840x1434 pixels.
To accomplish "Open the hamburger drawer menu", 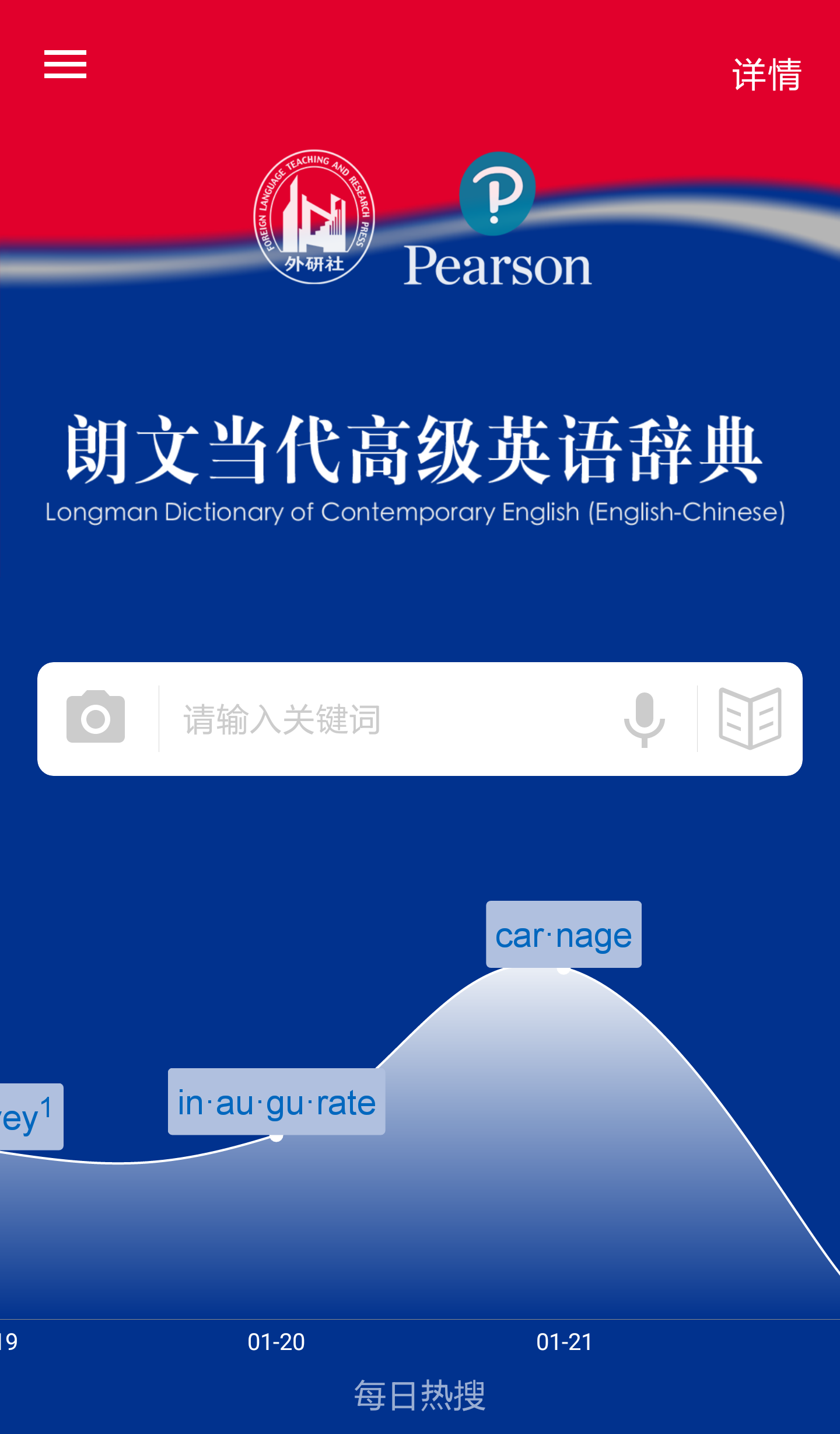I will point(65,64).
